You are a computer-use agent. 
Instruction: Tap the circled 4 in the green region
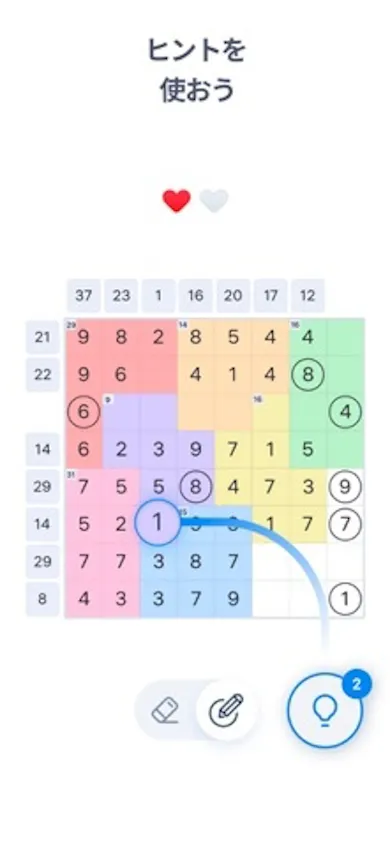pos(345,412)
